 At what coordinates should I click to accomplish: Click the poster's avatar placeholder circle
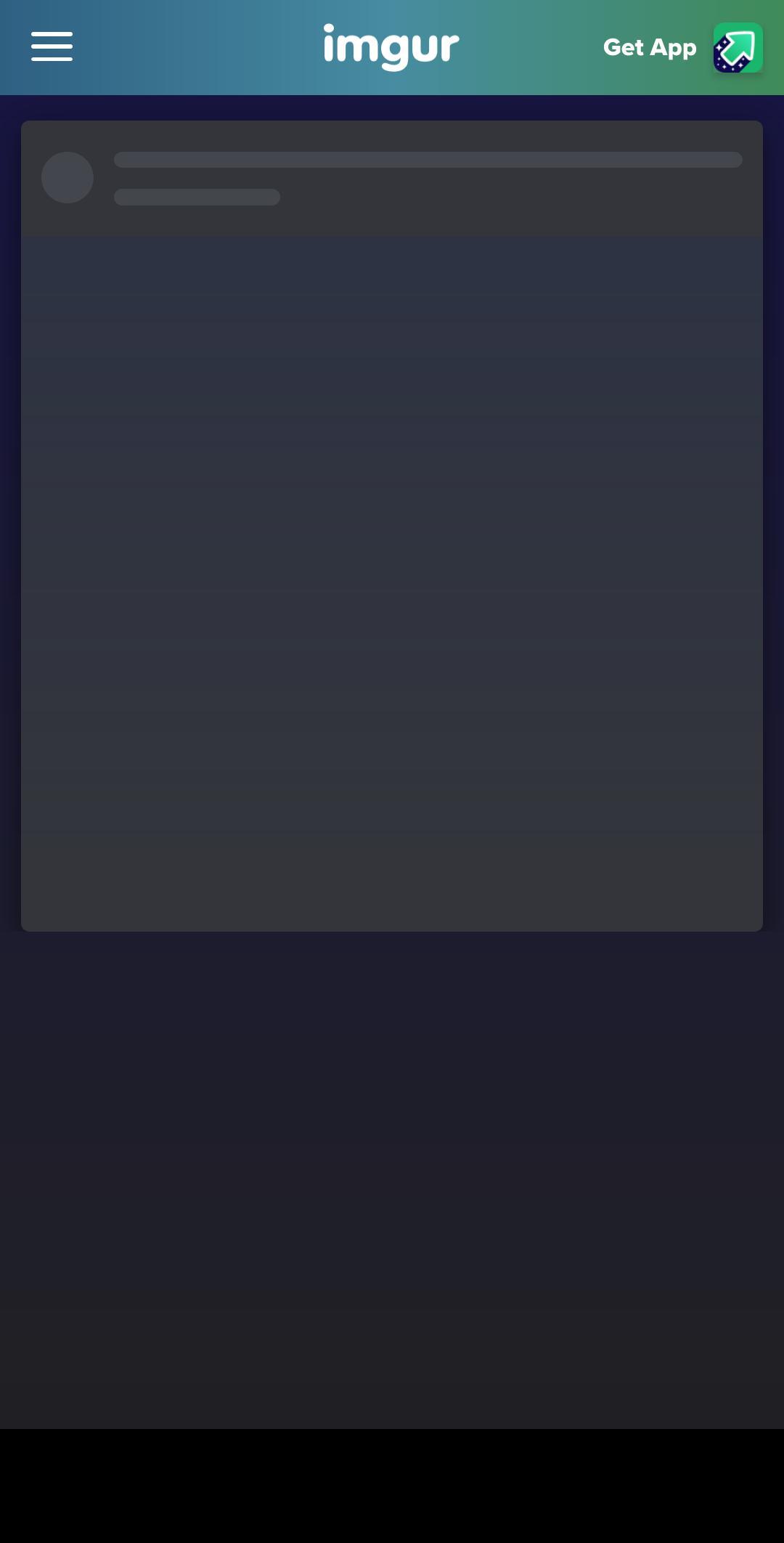pyautogui.click(x=68, y=176)
